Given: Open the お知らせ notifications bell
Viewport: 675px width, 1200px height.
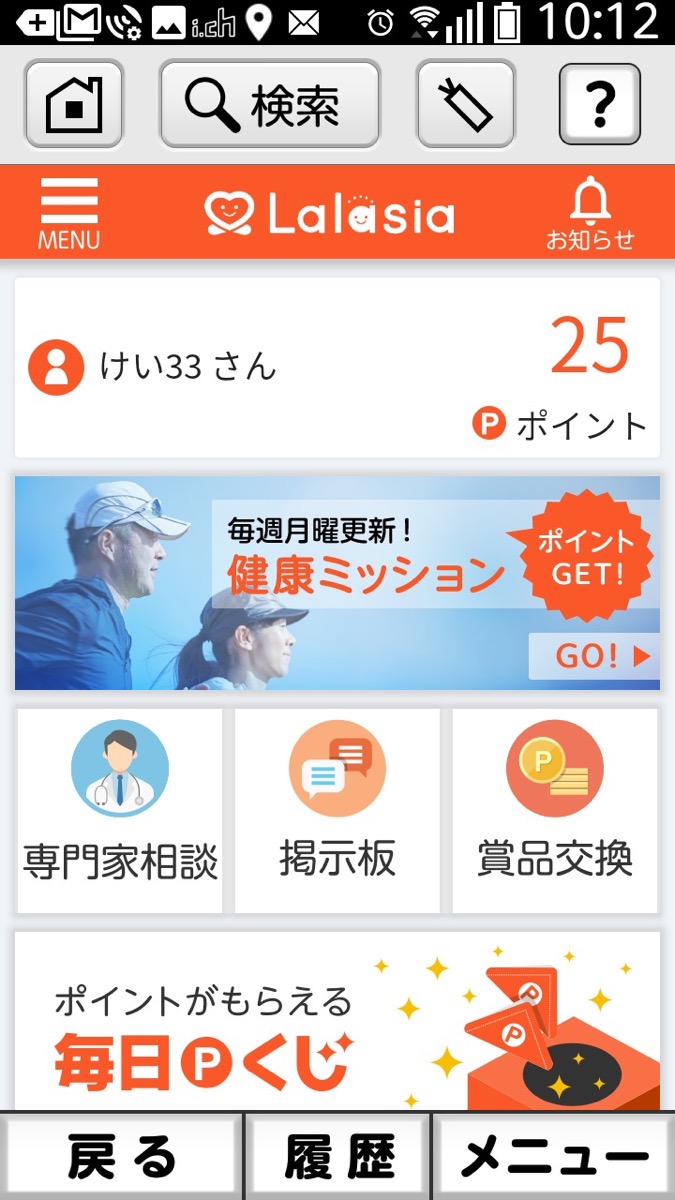Looking at the screenshot, I should [x=589, y=212].
